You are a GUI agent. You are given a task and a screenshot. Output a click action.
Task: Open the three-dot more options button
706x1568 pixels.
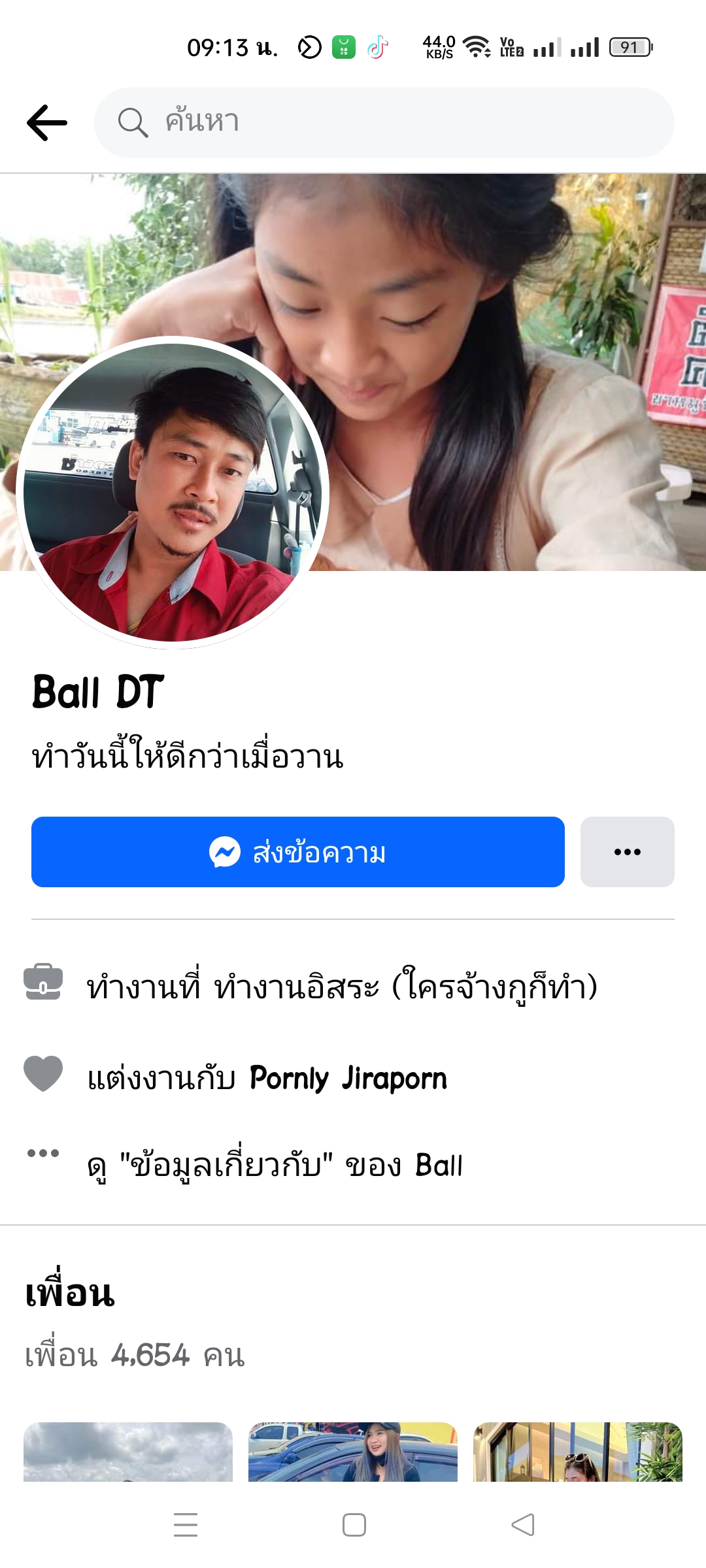pos(627,852)
